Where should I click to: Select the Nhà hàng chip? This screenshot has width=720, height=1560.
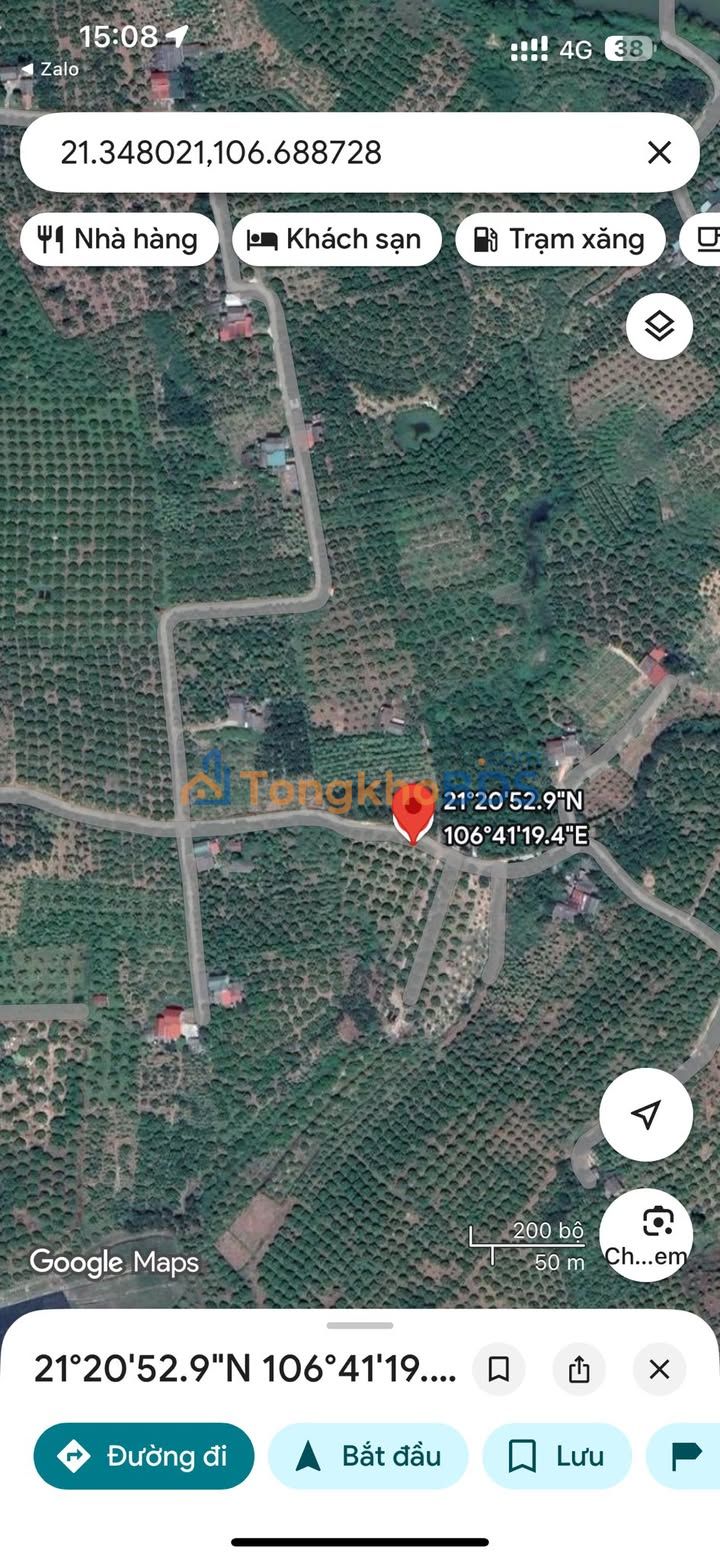pyautogui.click(x=119, y=240)
